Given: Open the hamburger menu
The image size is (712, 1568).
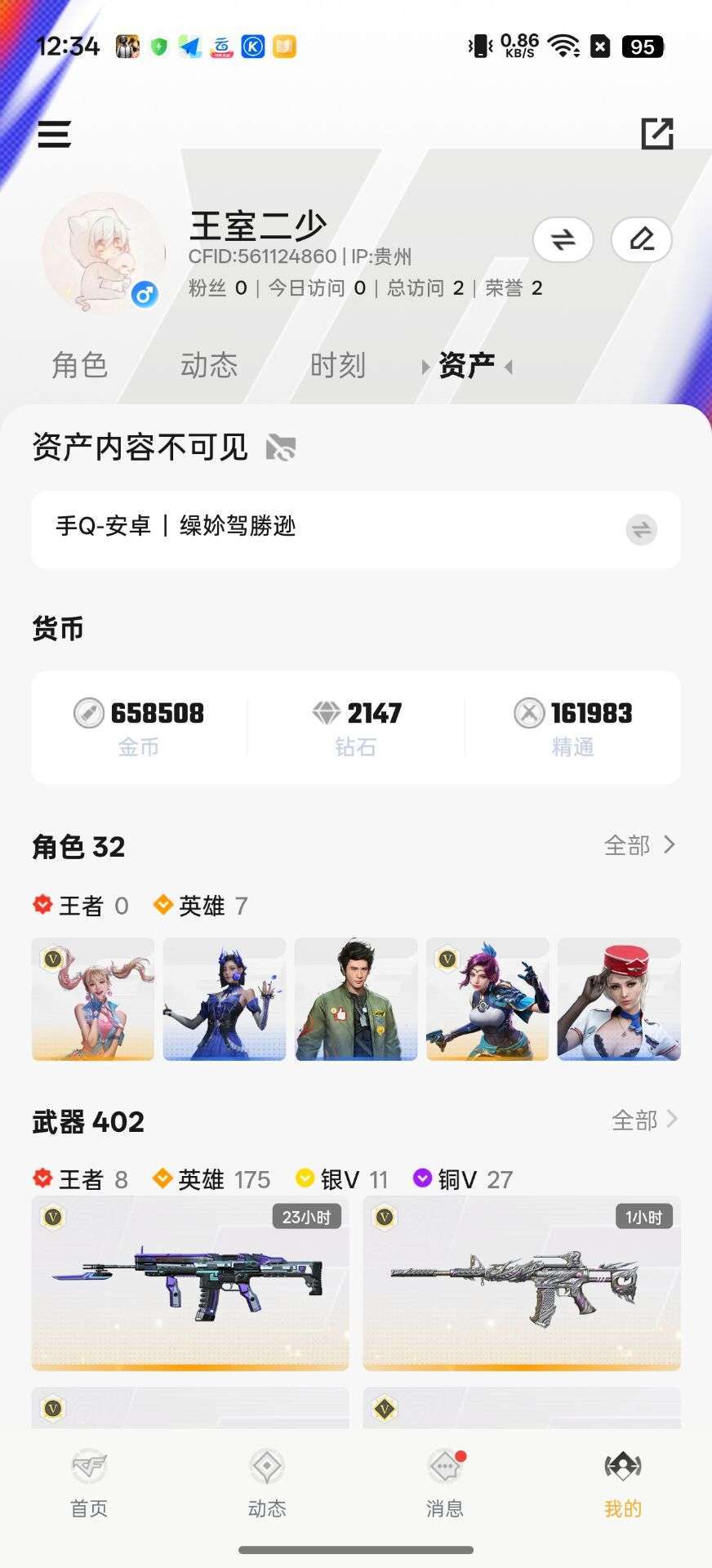Looking at the screenshot, I should [x=54, y=134].
